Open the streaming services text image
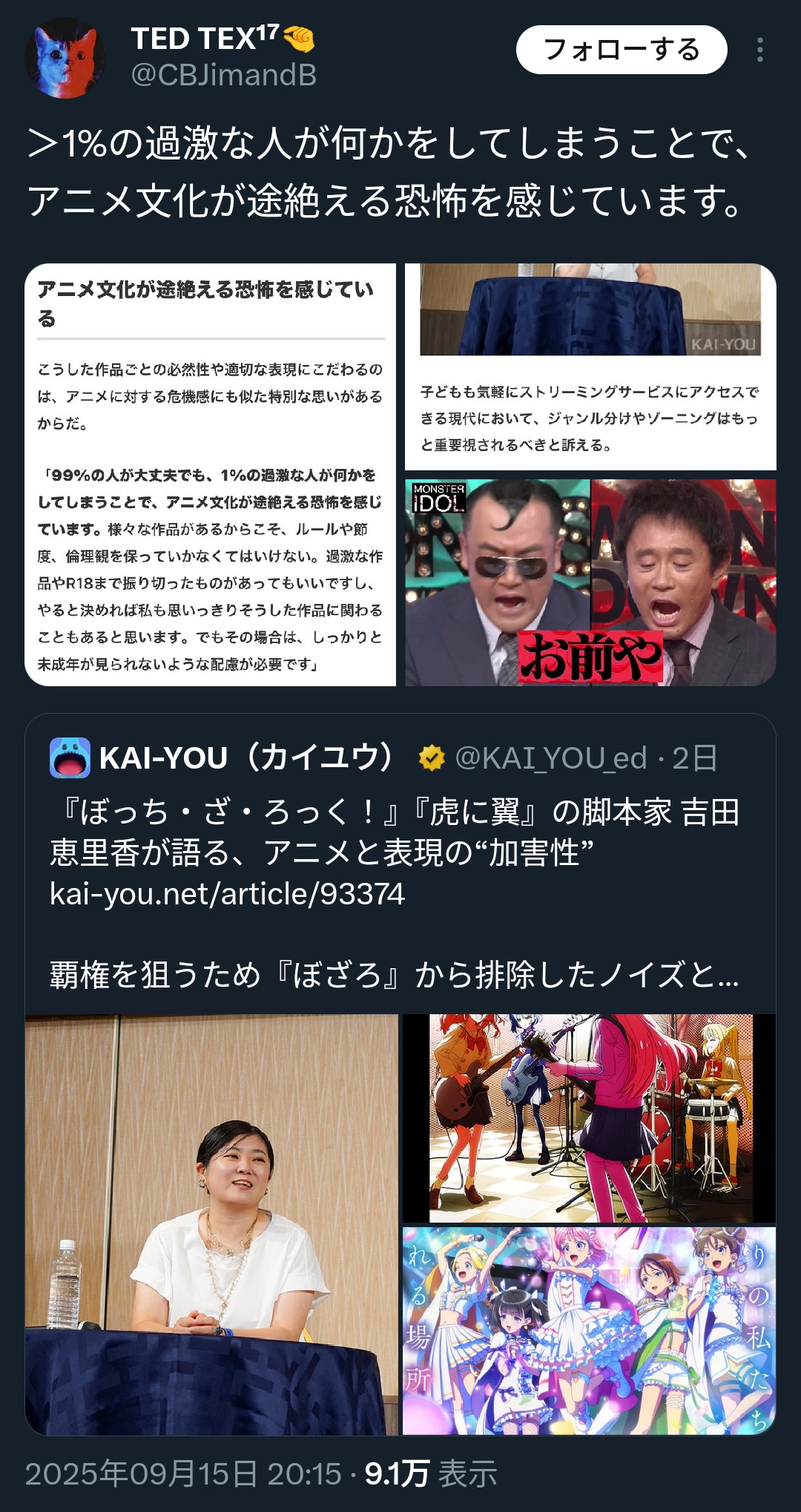Screen dimensions: 801x1512 point(590,367)
